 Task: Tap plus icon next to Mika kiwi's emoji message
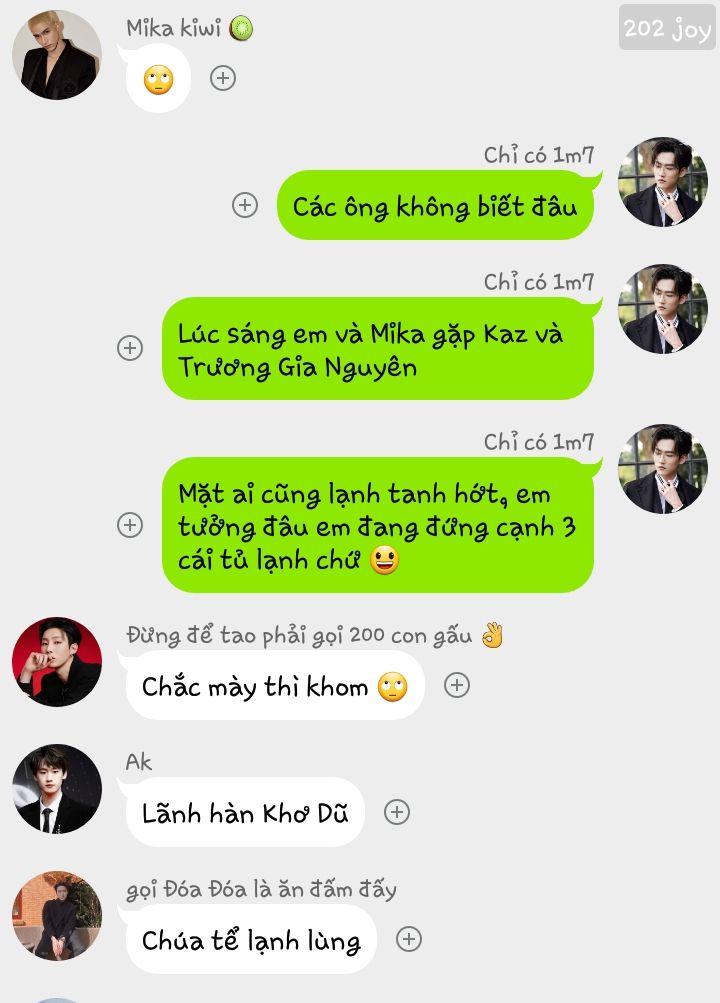tap(223, 78)
